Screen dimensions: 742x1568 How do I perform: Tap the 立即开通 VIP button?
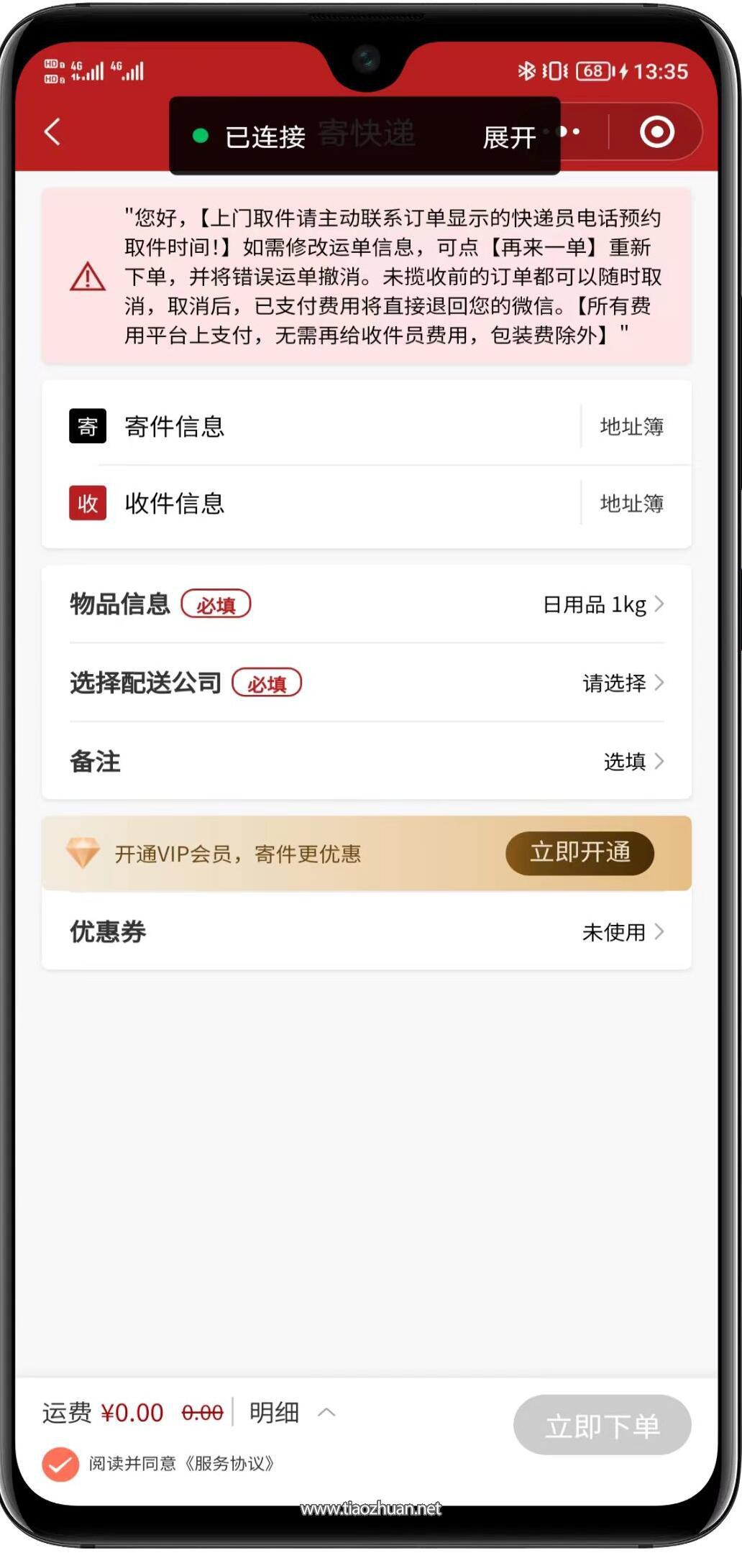pyautogui.click(x=580, y=854)
